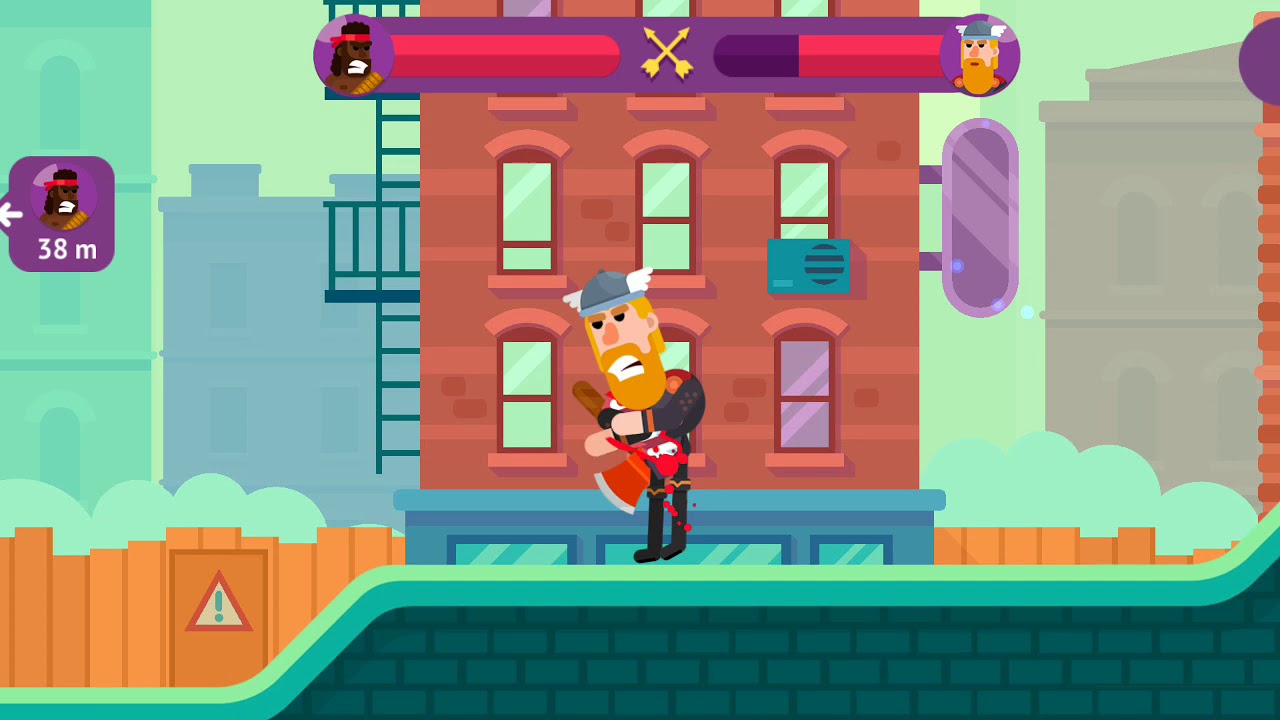
Task: Tap the purple round button at screen edge
Action: point(1262,60)
